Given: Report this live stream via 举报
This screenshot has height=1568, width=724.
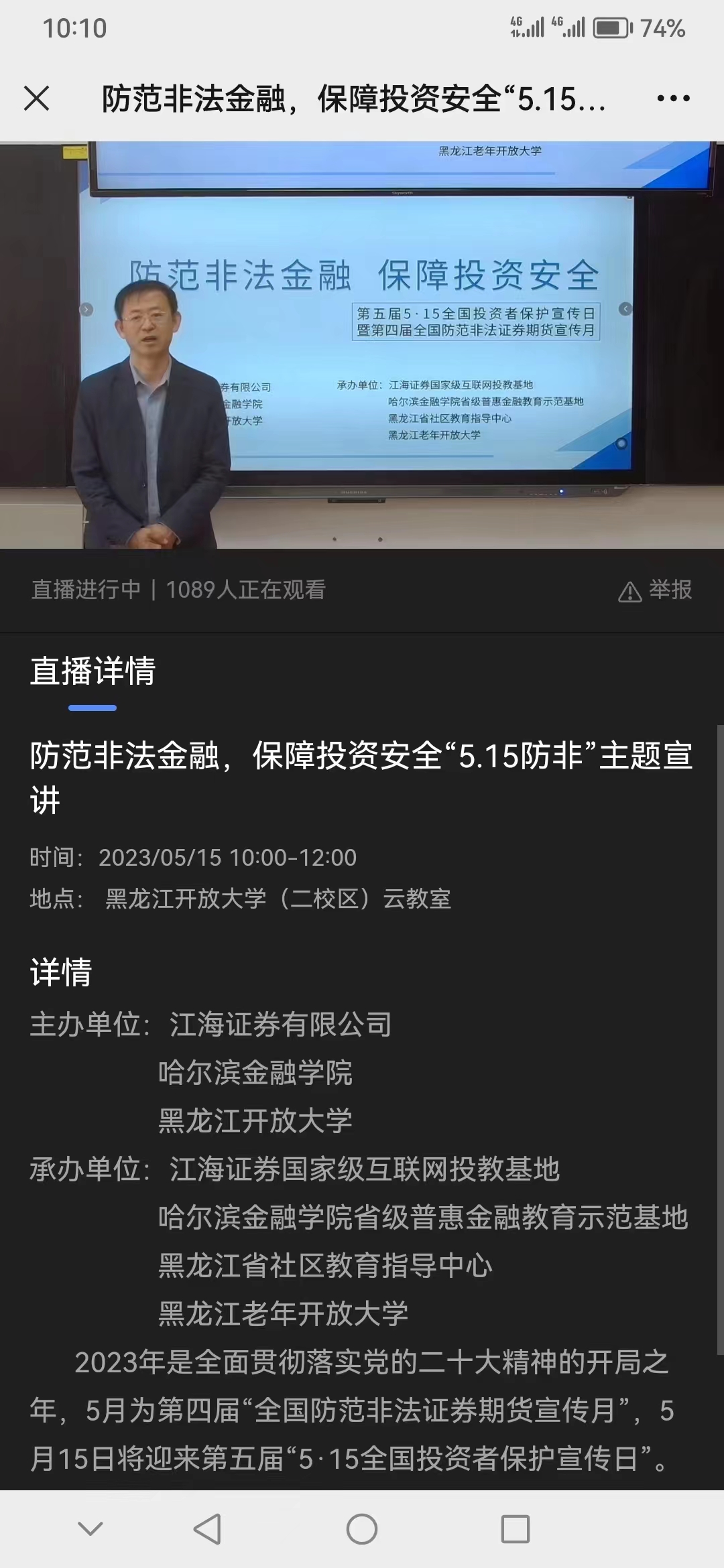Looking at the screenshot, I should pyautogui.click(x=656, y=590).
